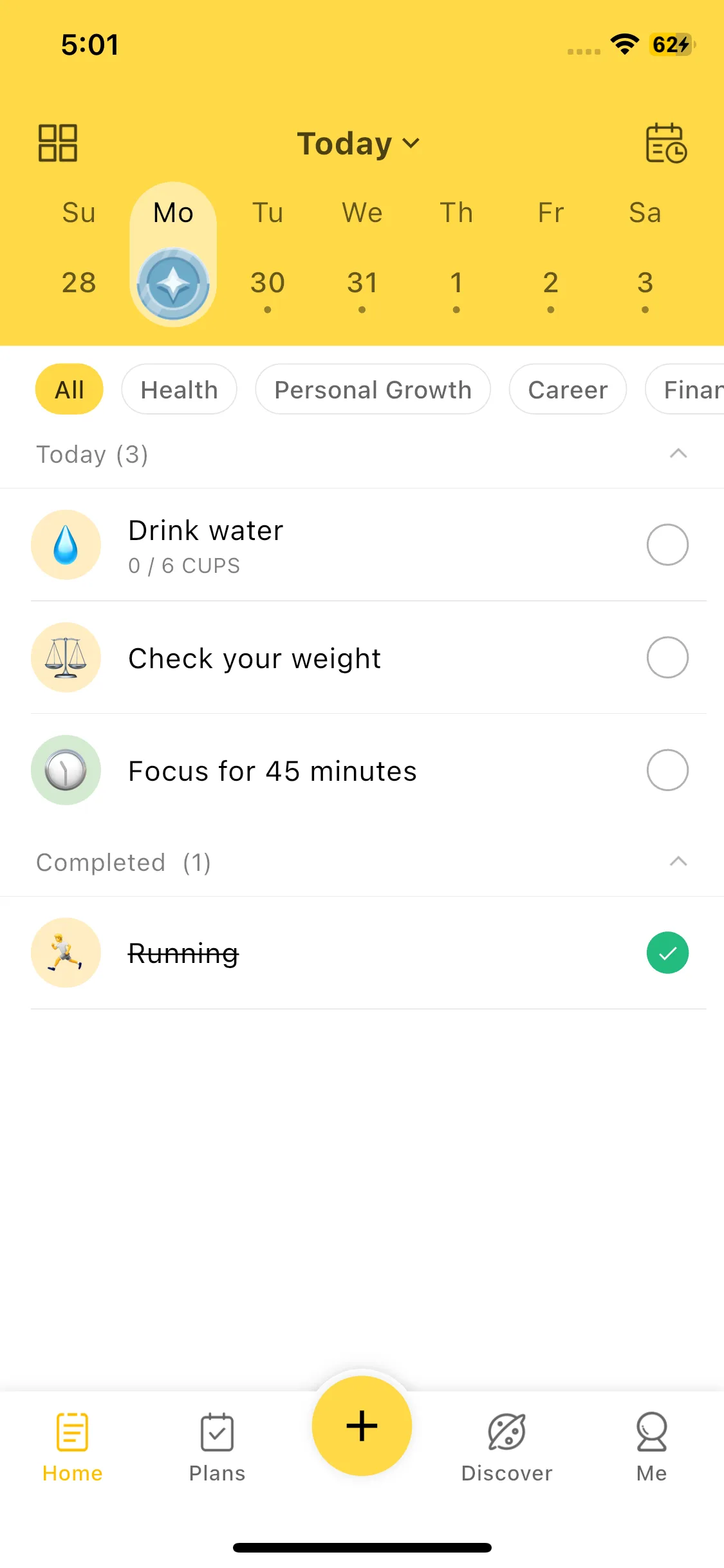Viewport: 724px width, 1568px height.
Task: Collapse the Completed section
Action: click(678, 862)
